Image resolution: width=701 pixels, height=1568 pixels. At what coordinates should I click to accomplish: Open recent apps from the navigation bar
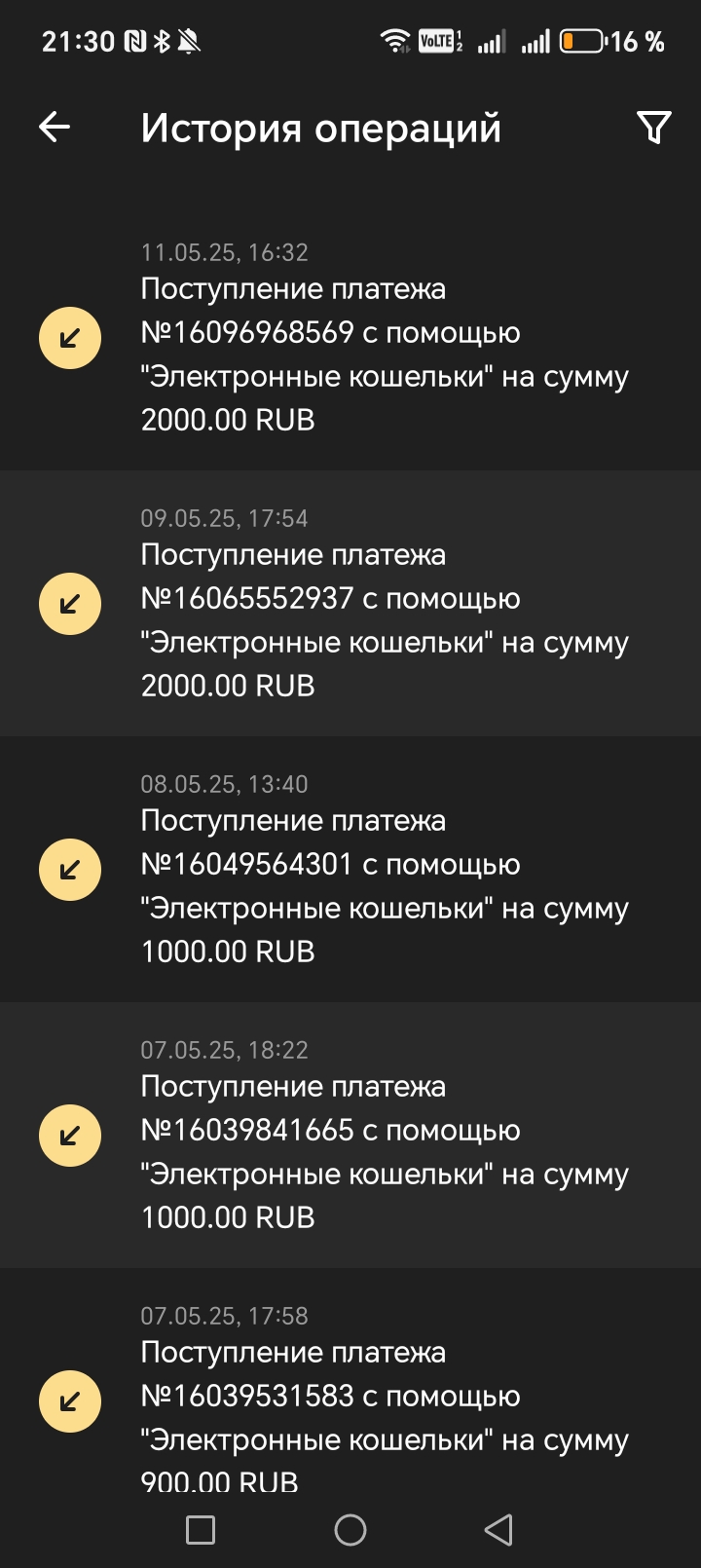[201, 1530]
